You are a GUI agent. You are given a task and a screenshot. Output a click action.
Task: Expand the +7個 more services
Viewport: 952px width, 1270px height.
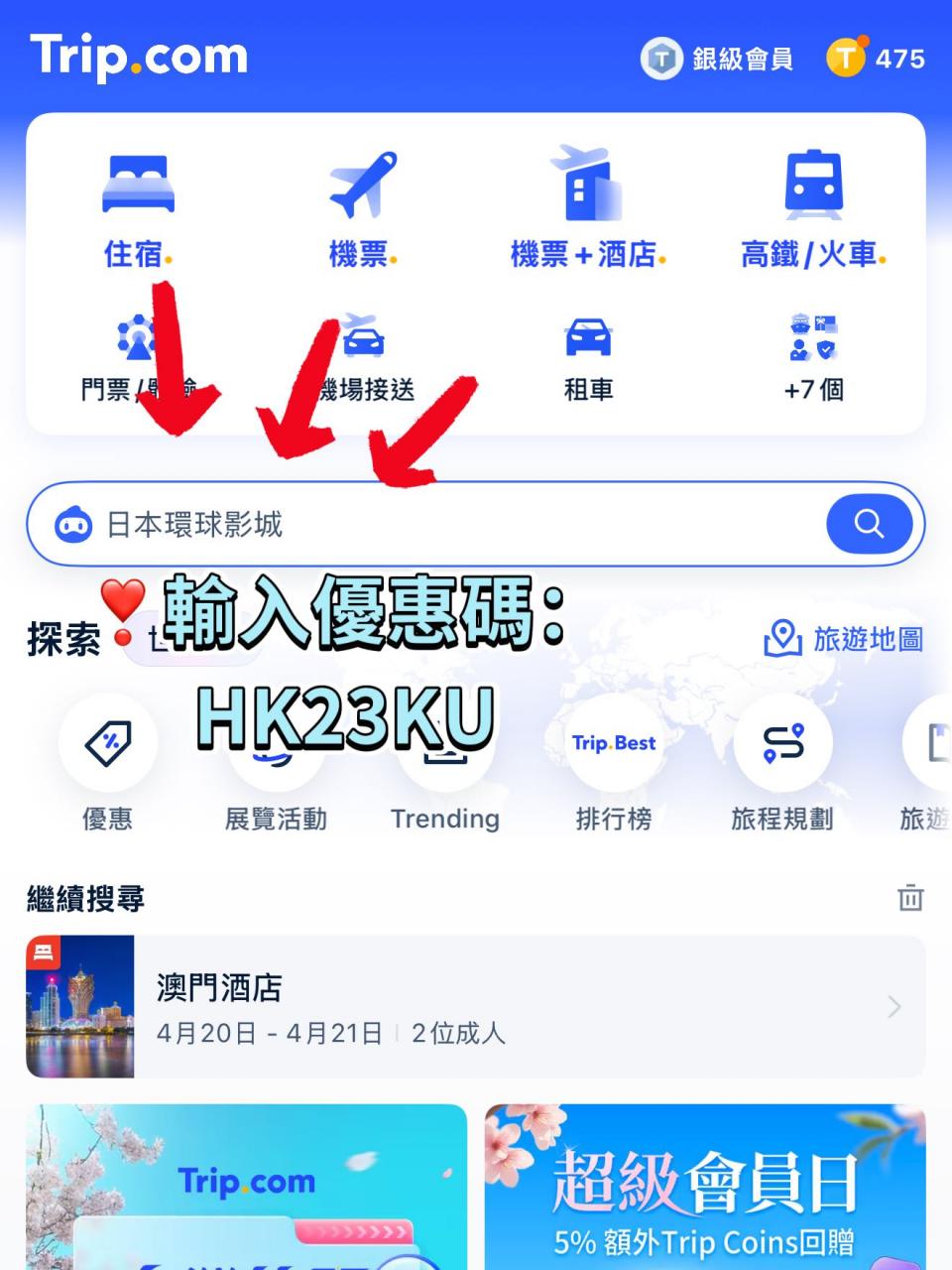point(813,359)
